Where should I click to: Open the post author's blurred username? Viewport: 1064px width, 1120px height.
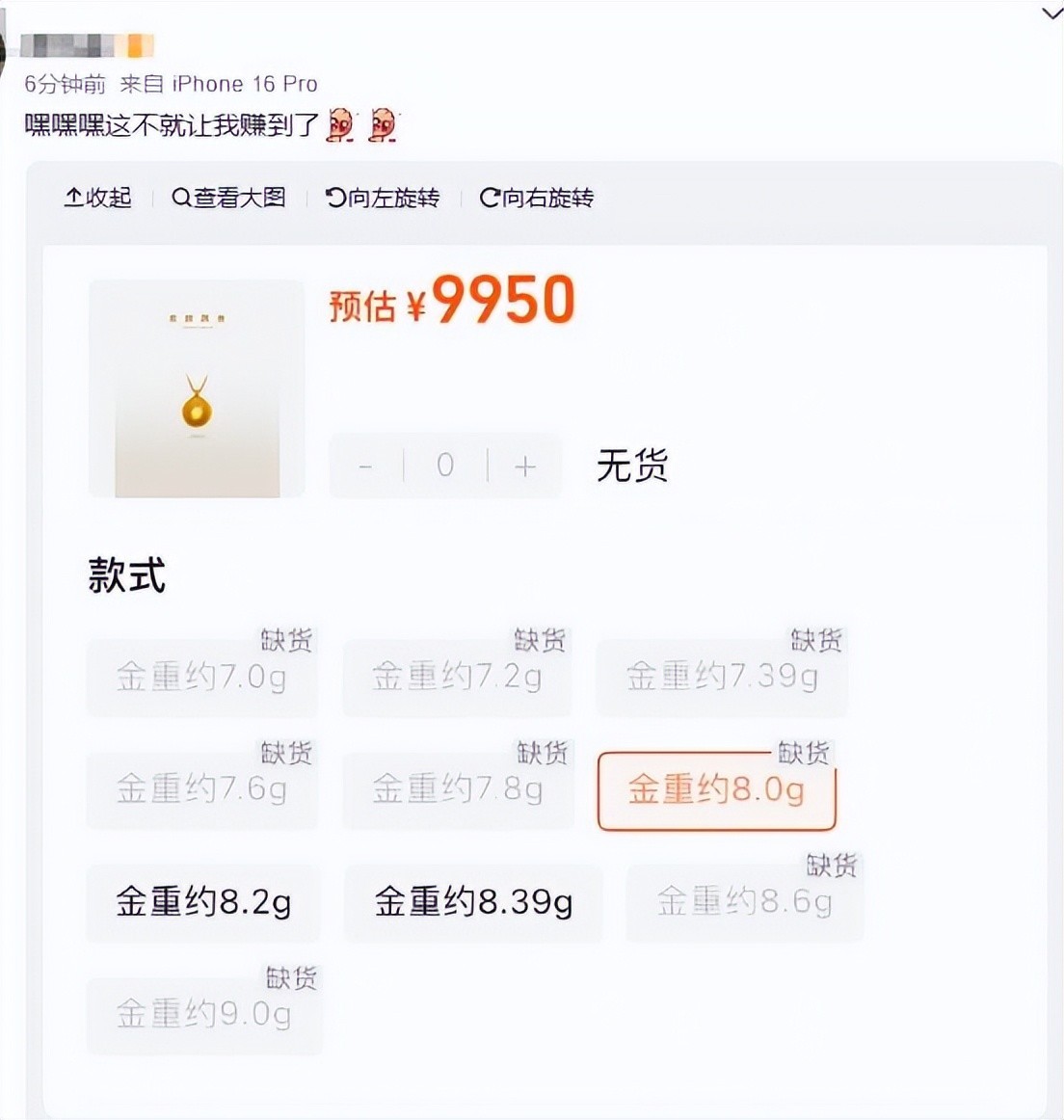point(87,45)
